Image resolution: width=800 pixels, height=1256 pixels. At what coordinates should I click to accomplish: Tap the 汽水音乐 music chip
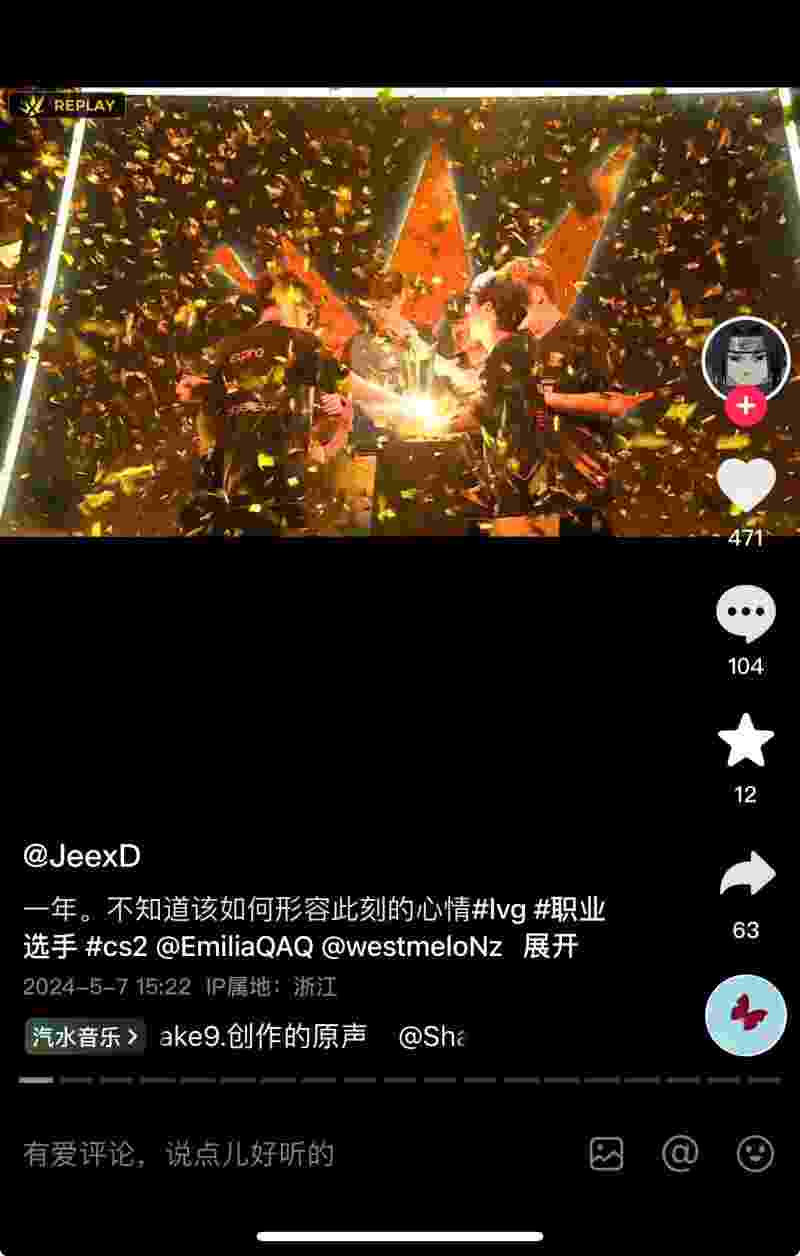pos(85,1037)
